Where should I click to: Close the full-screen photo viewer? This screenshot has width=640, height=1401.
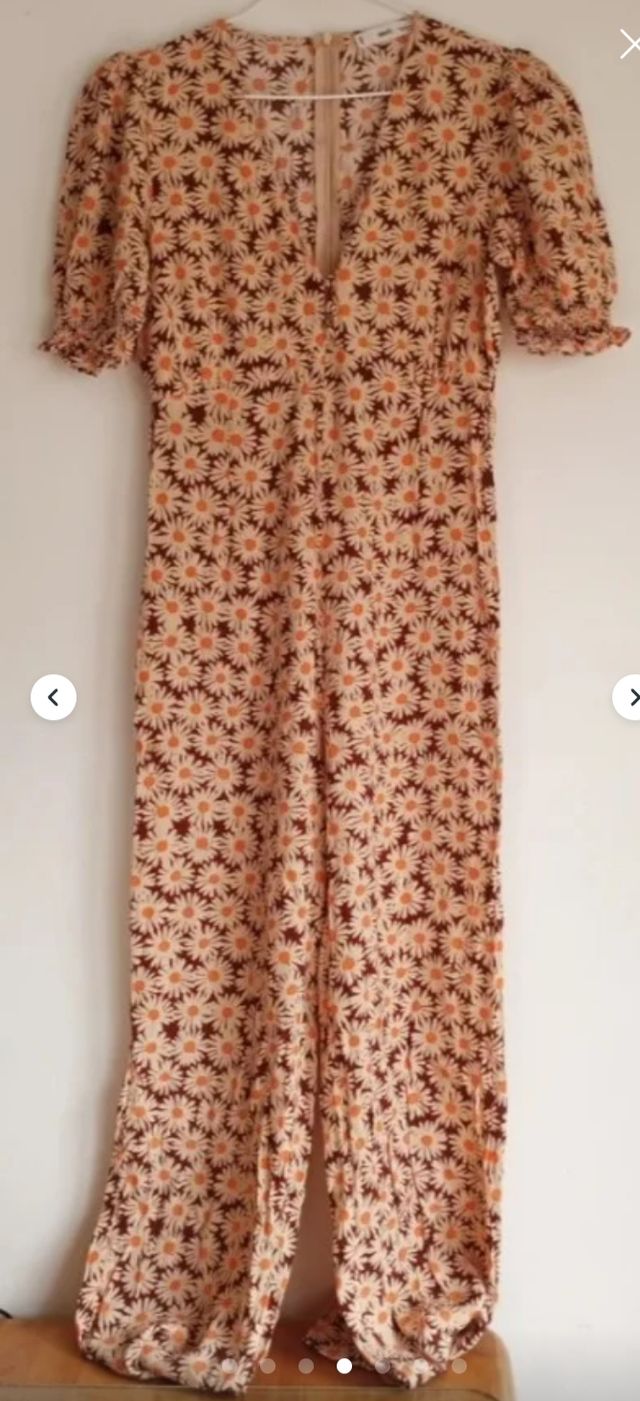pos(628,44)
